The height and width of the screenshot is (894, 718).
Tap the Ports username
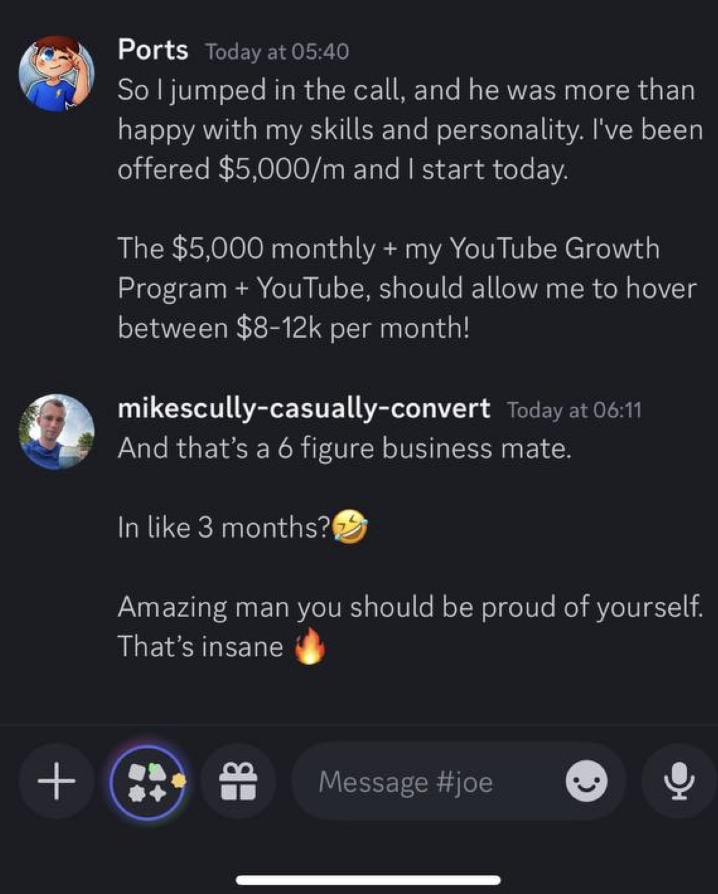154,48
